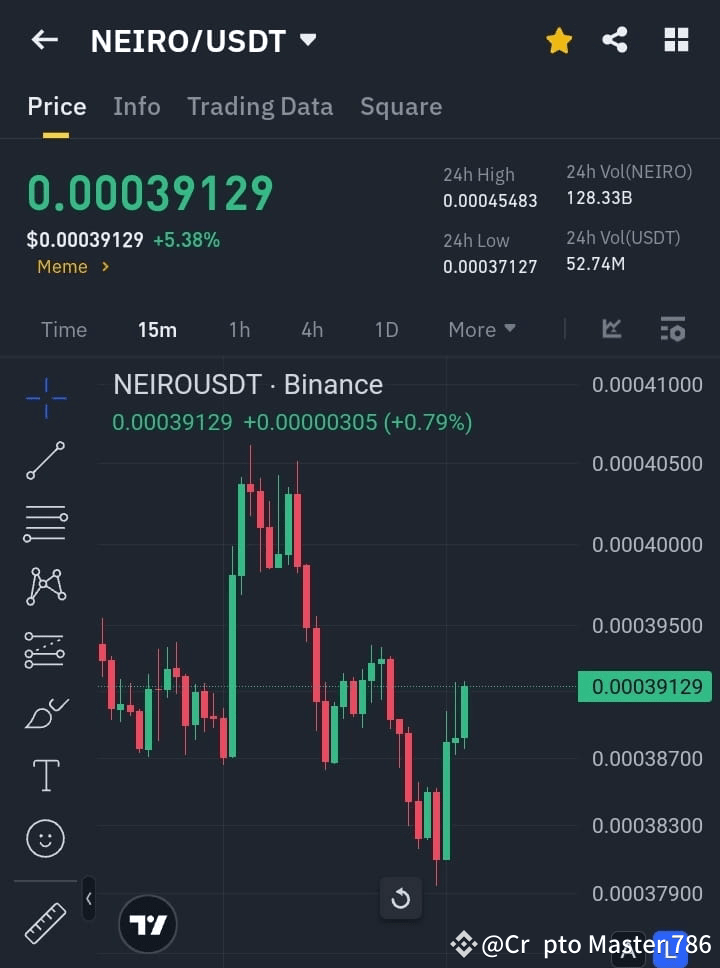This screenshot has height=968, width=720.
Task: Select the crosshair cursor tool
Action: (x=45, y=398)
